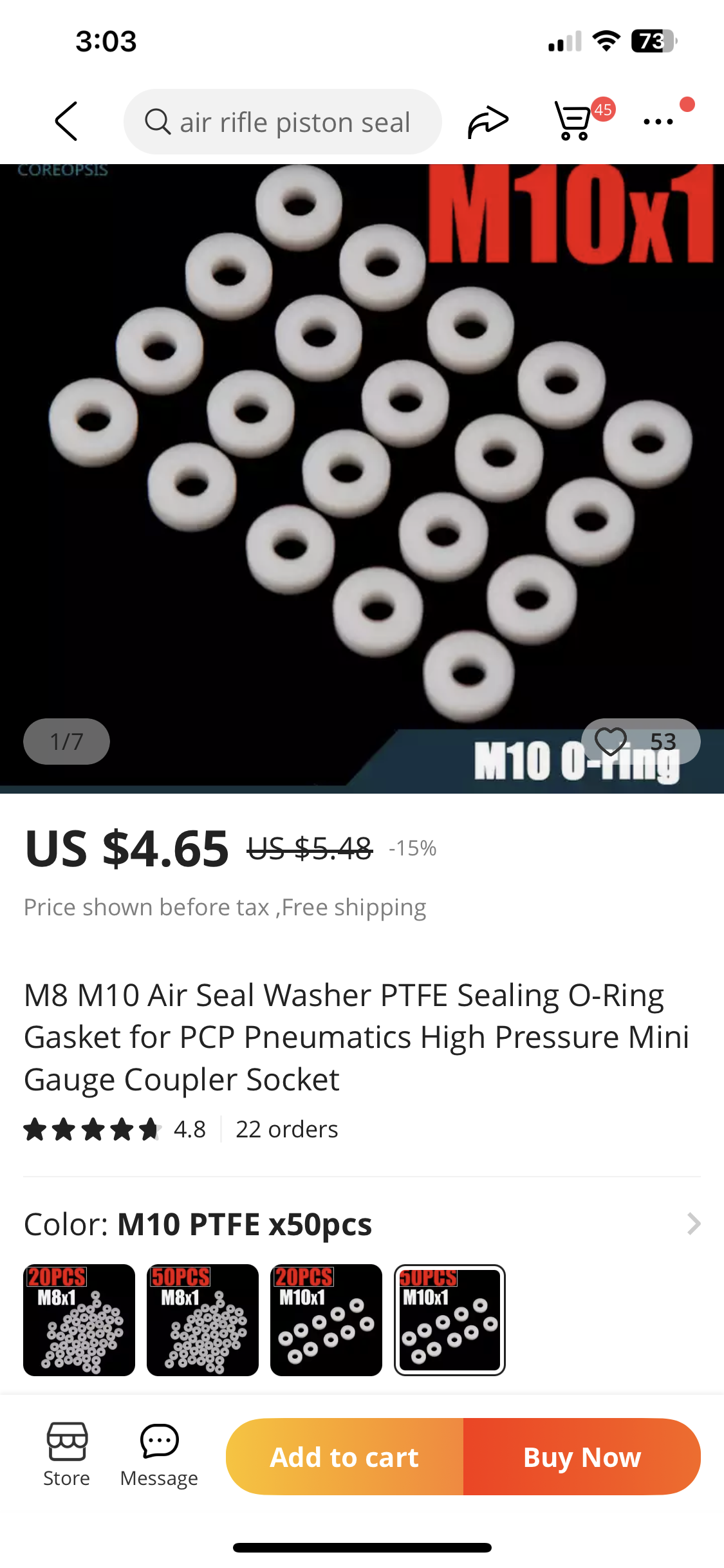Tap the air rifle piston seal search box
This screenshot has width=724, height=1568.
click(x=283, y=122)
